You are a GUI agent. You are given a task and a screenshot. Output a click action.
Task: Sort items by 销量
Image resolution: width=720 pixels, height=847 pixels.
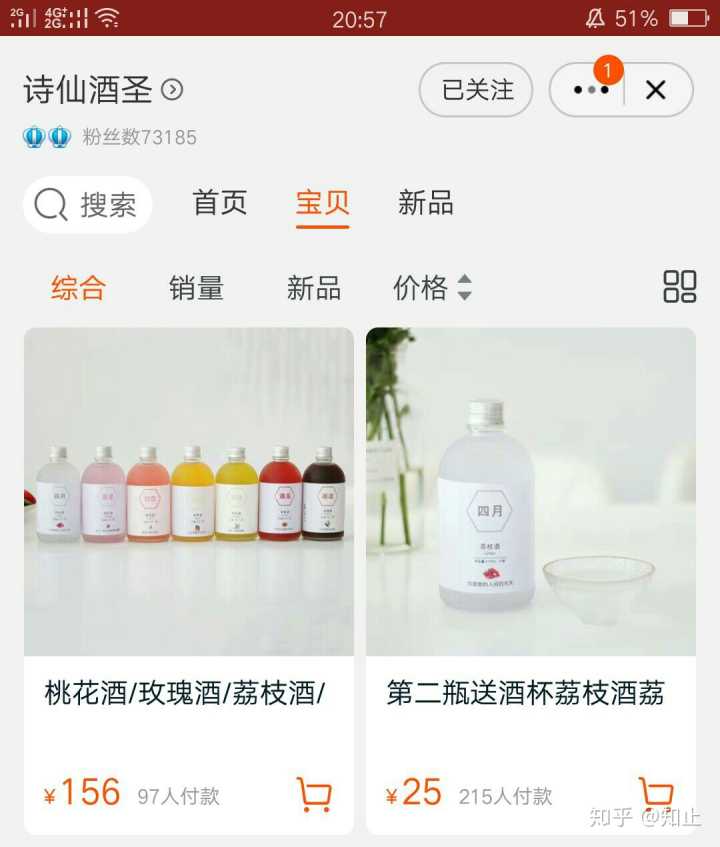coord(196,288)
